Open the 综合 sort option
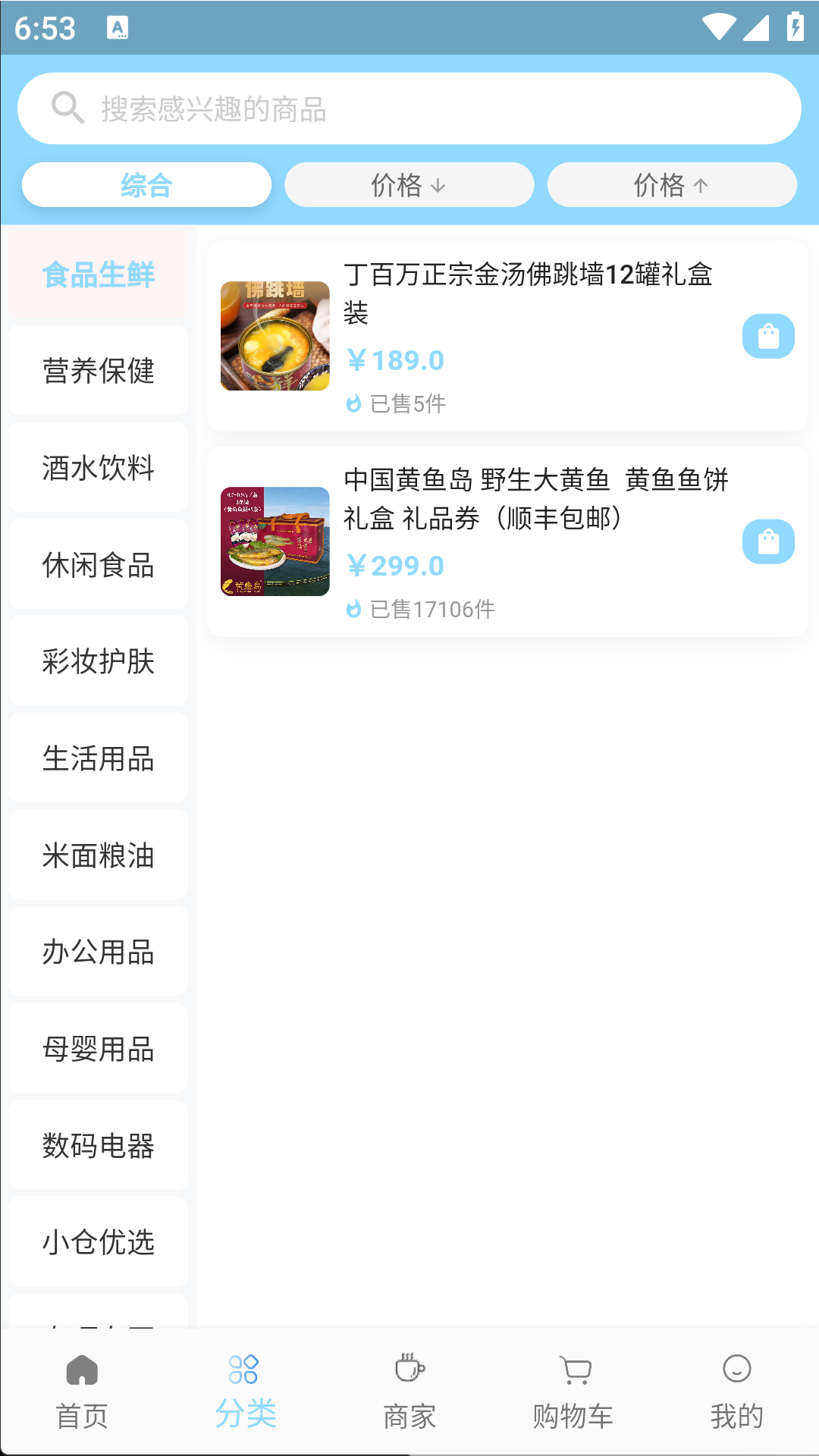Viewport: 819px width, 1456px height. (146, 184)
